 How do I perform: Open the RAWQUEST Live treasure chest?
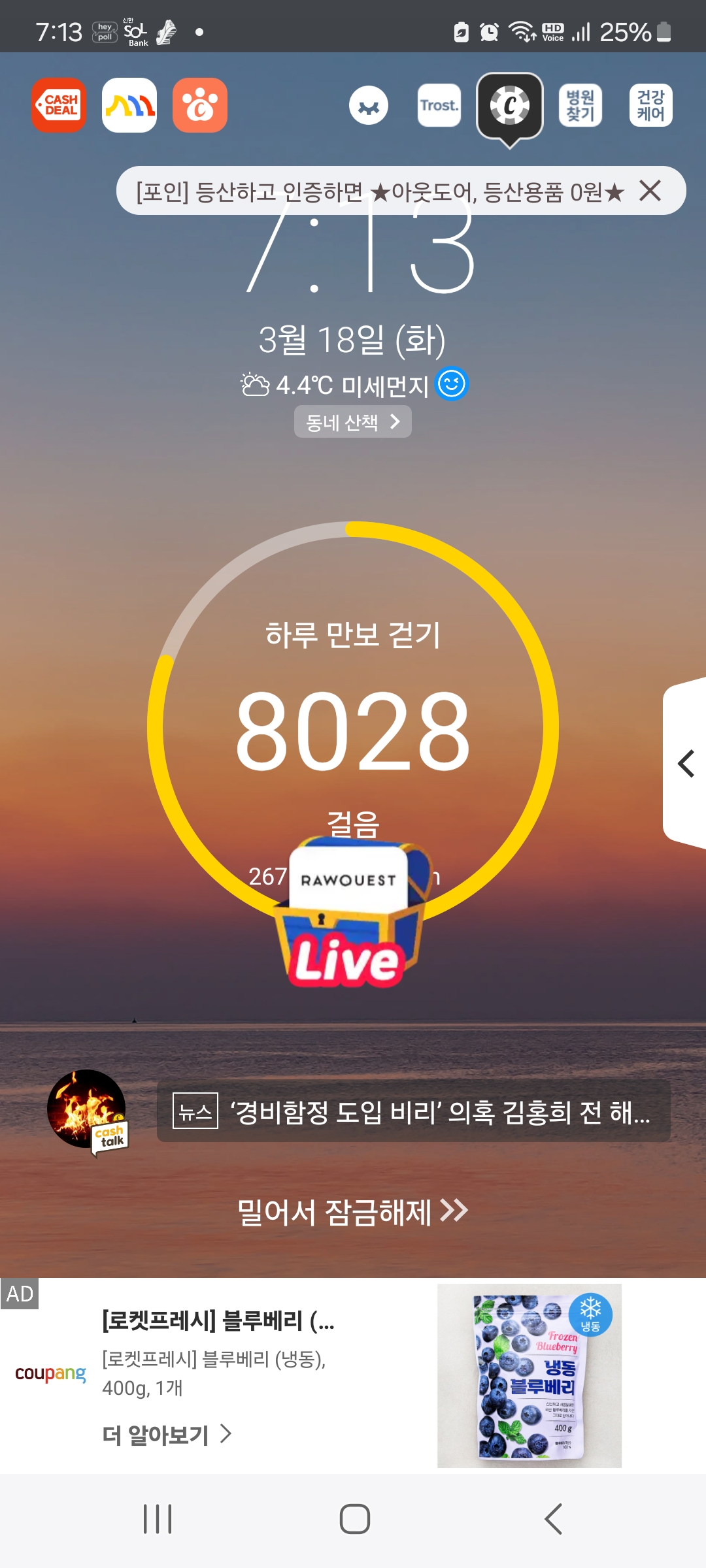351,915
